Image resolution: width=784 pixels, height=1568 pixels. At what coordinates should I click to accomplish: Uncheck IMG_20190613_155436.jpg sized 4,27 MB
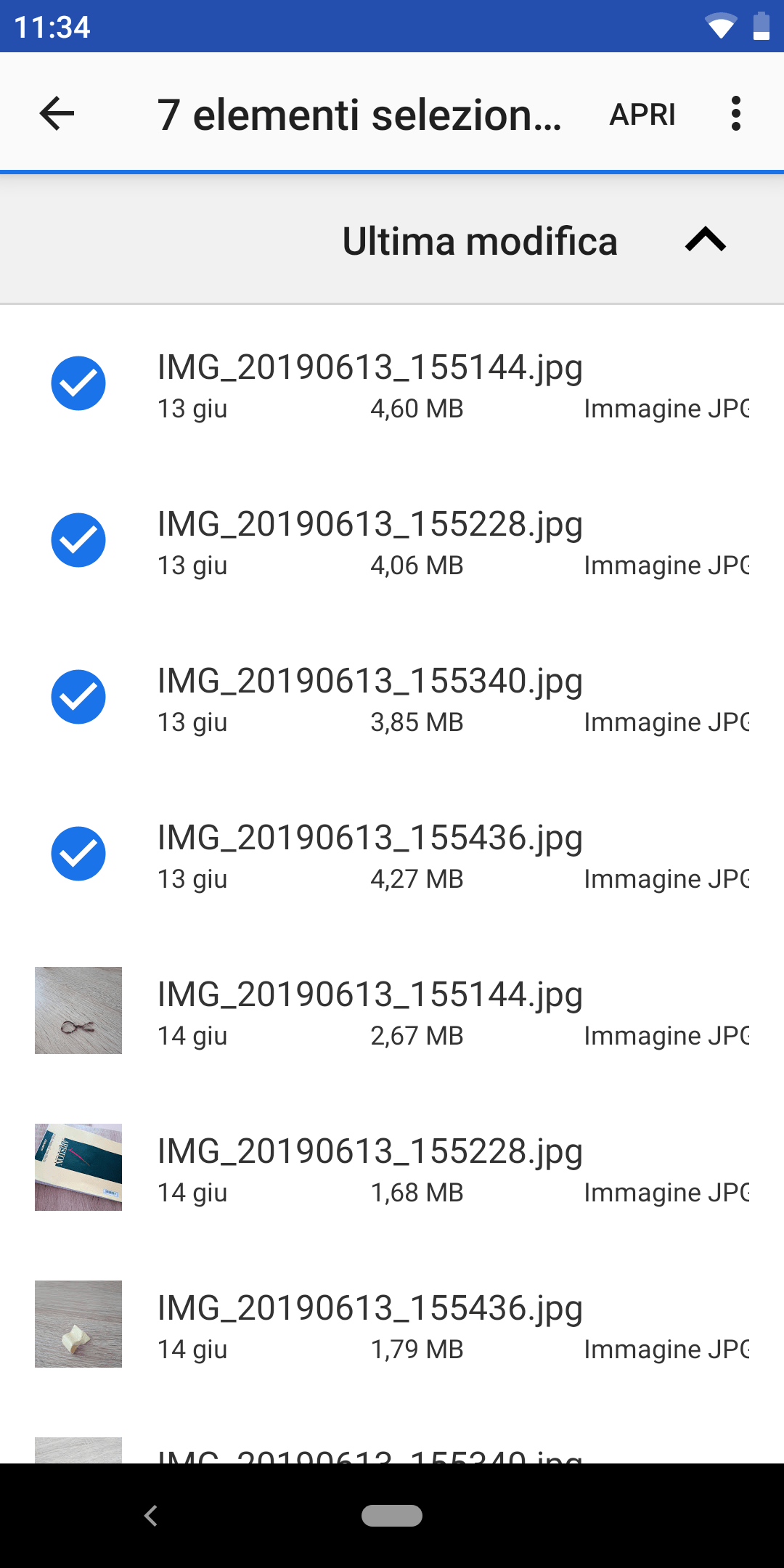coord(78,854)
